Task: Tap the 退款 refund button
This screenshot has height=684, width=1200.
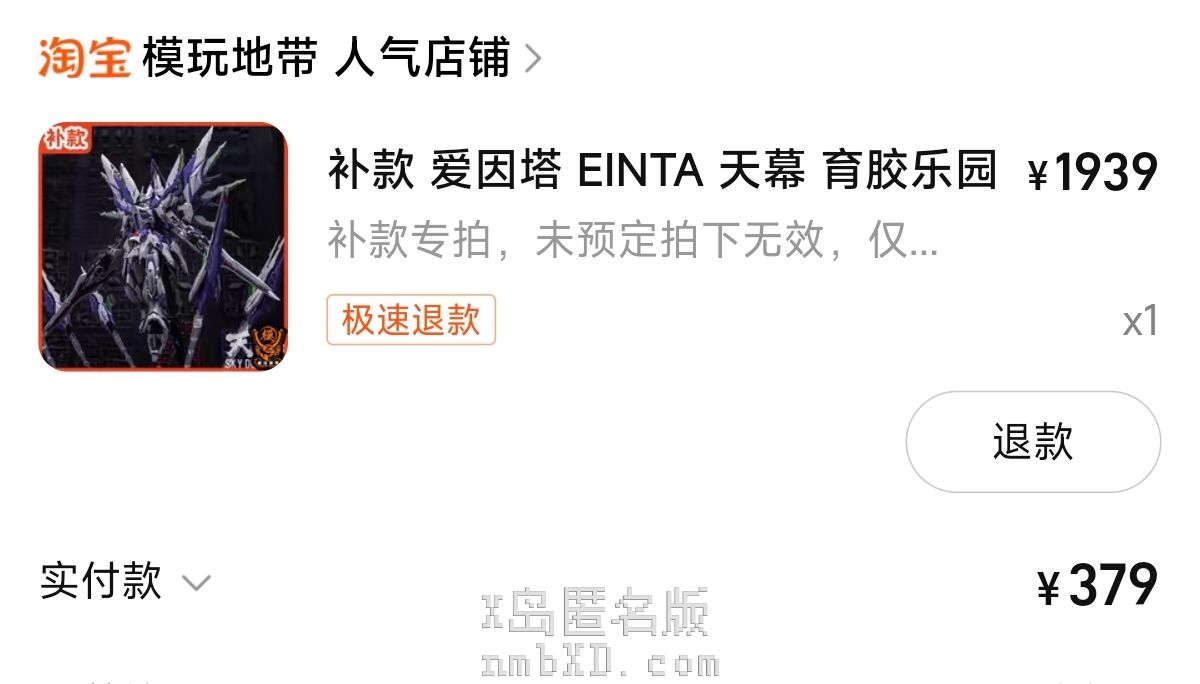Action: (1032, 441)
